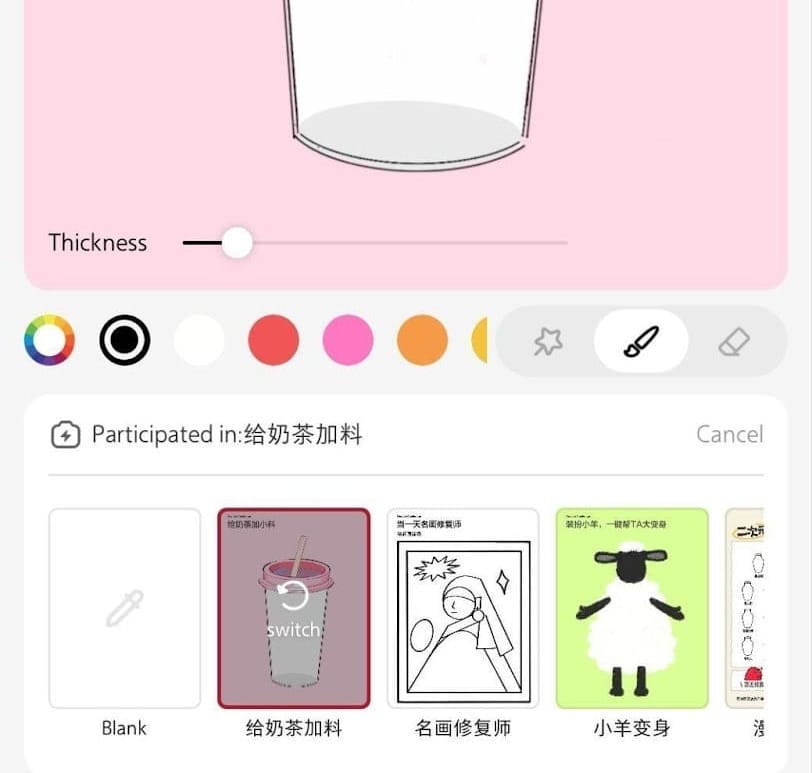
Task: Set brush thickness on the slider
Action: pos(237,242)
